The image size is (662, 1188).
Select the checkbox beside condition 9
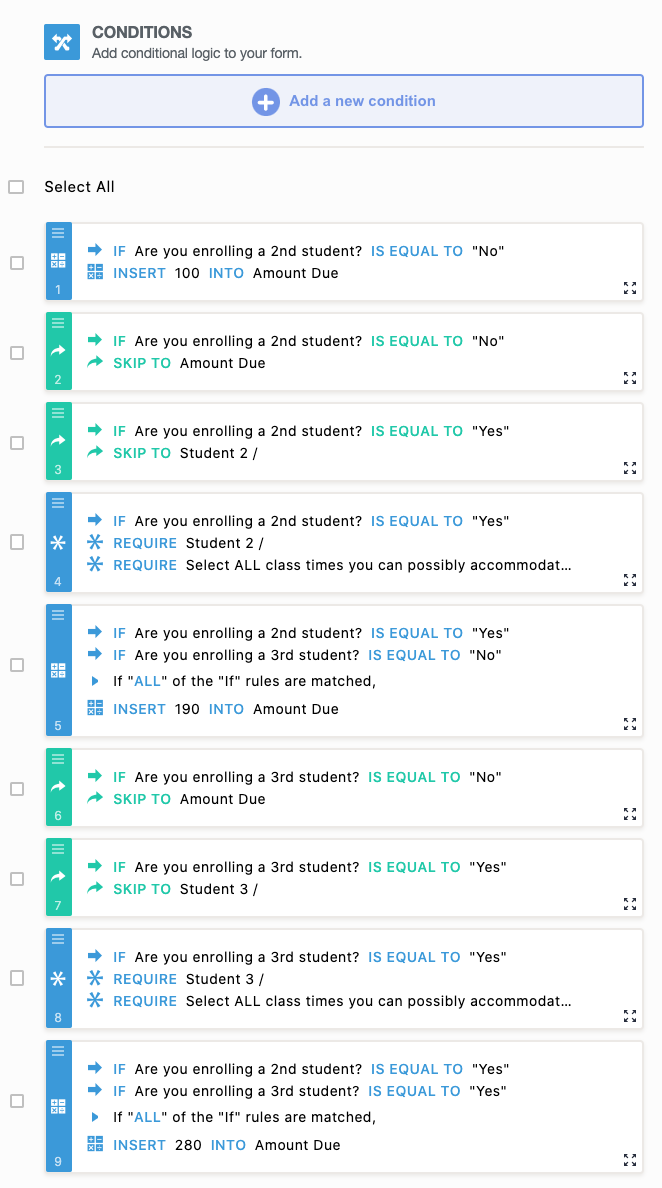17,1101
